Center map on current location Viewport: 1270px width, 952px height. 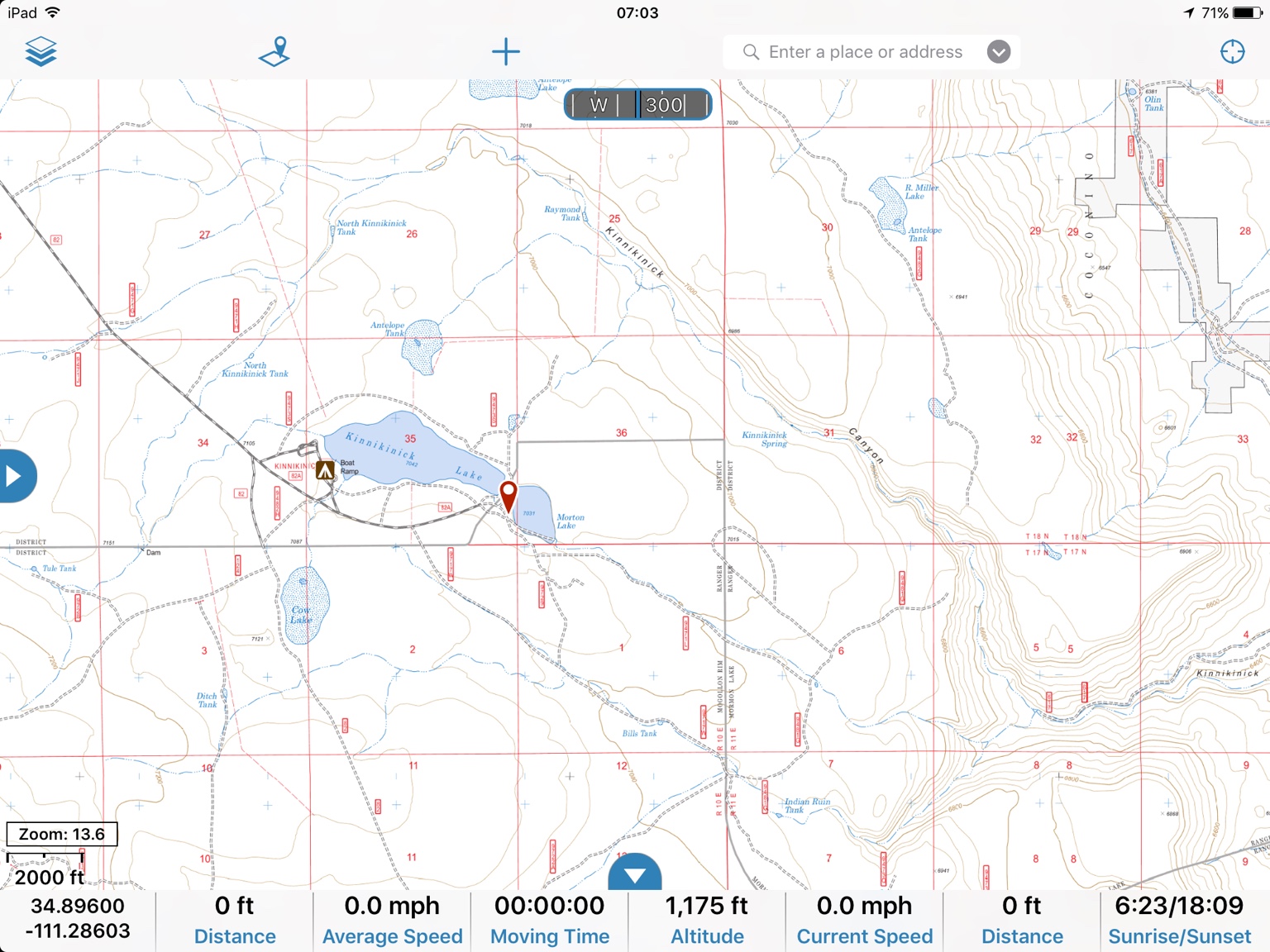(1232, 51)
